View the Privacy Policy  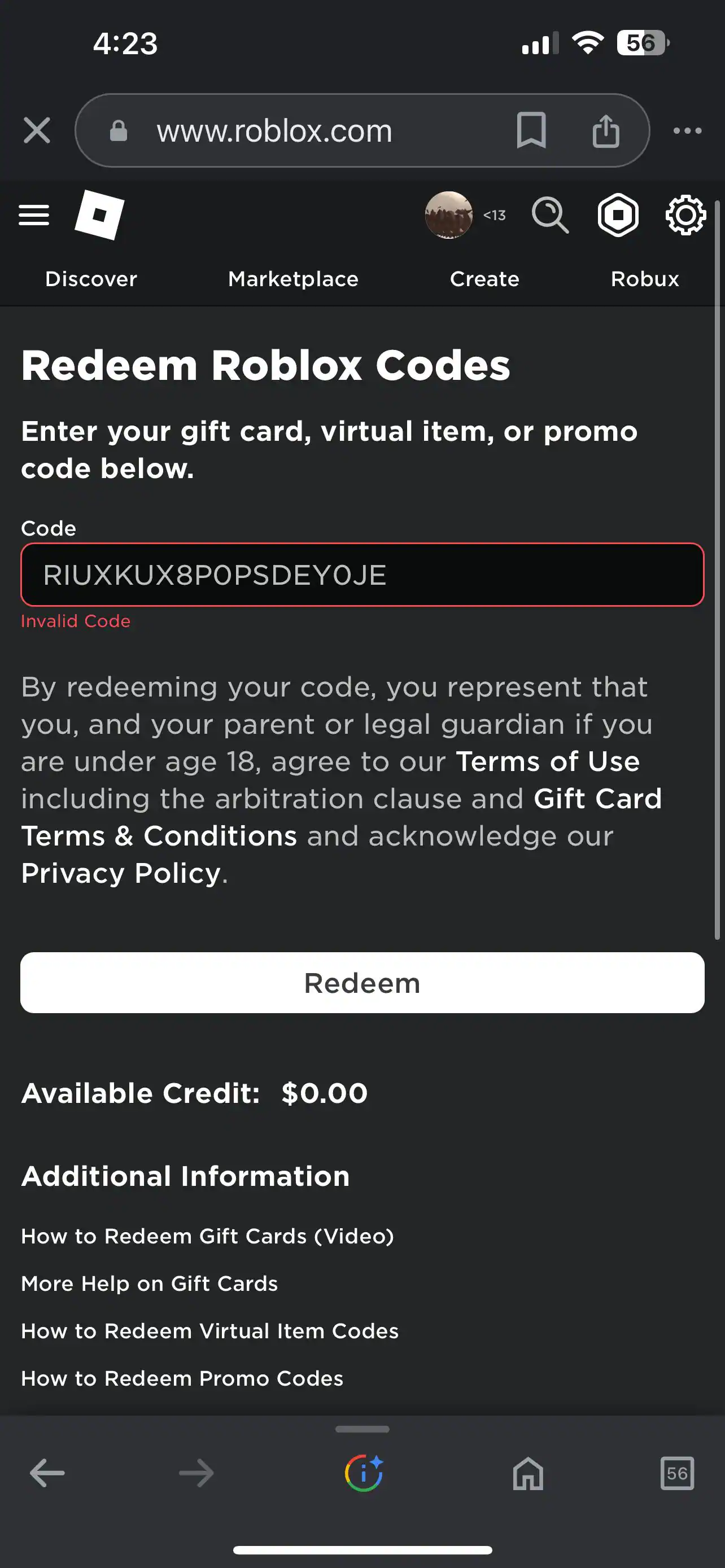pyautogui.click(x=119, y=873)
